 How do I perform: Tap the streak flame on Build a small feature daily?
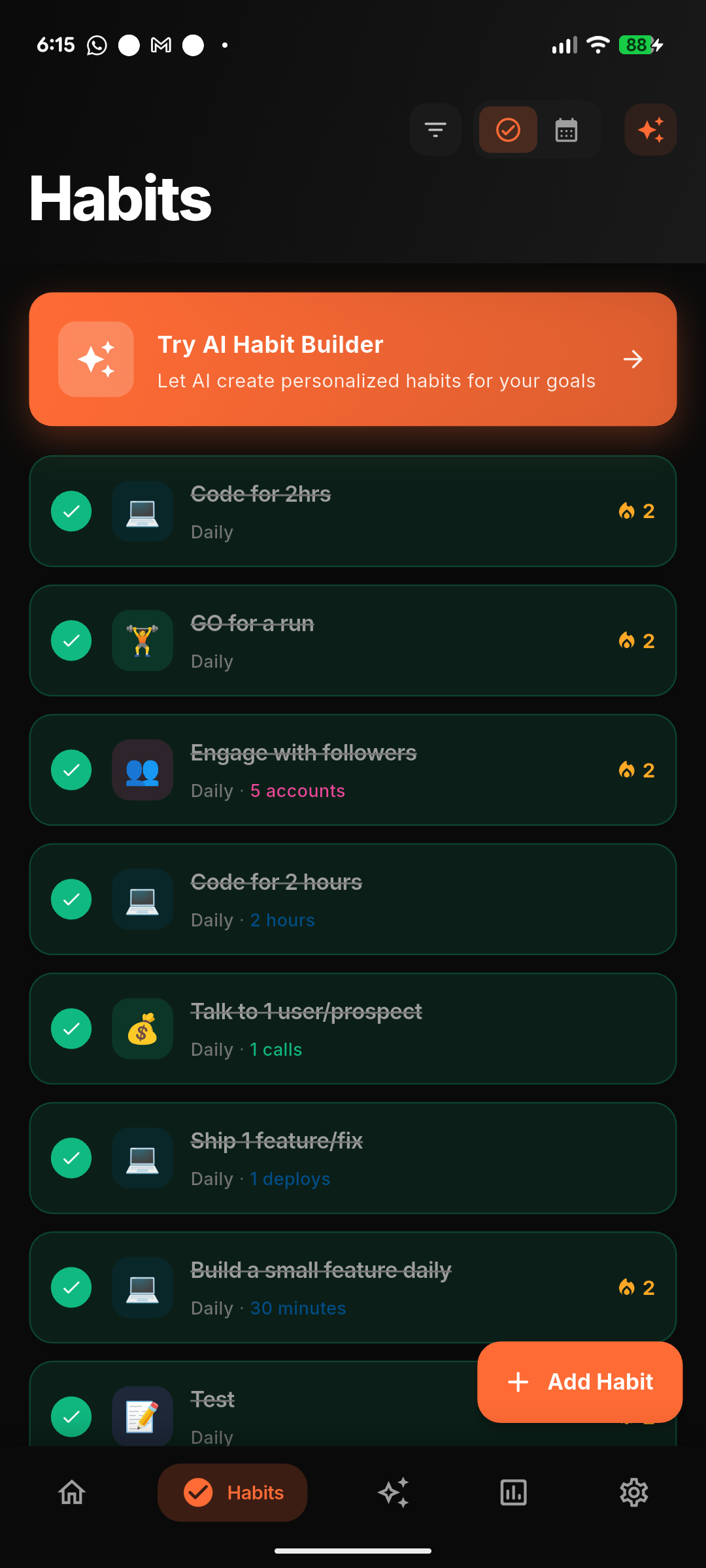point(635,1287)
